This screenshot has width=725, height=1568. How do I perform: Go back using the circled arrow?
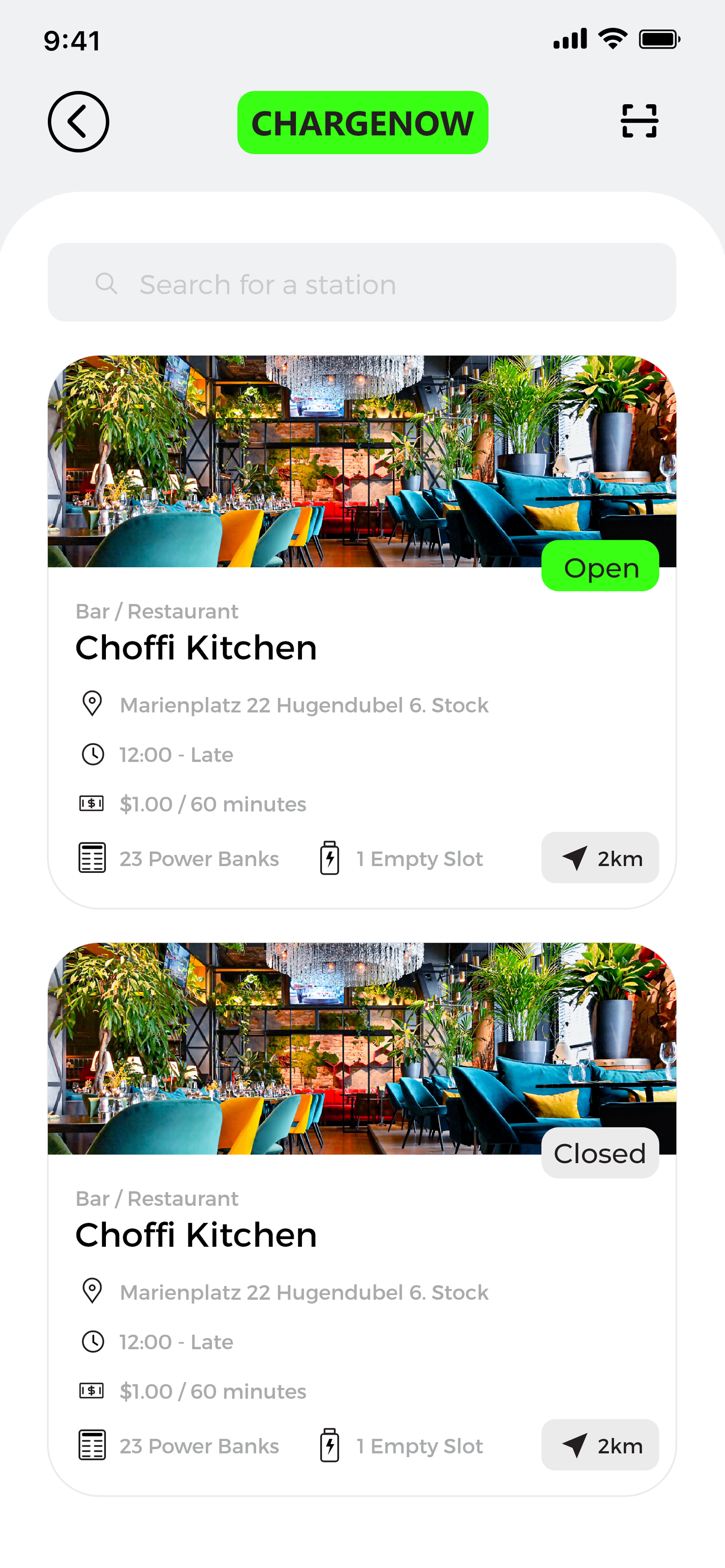click(78, 122)
